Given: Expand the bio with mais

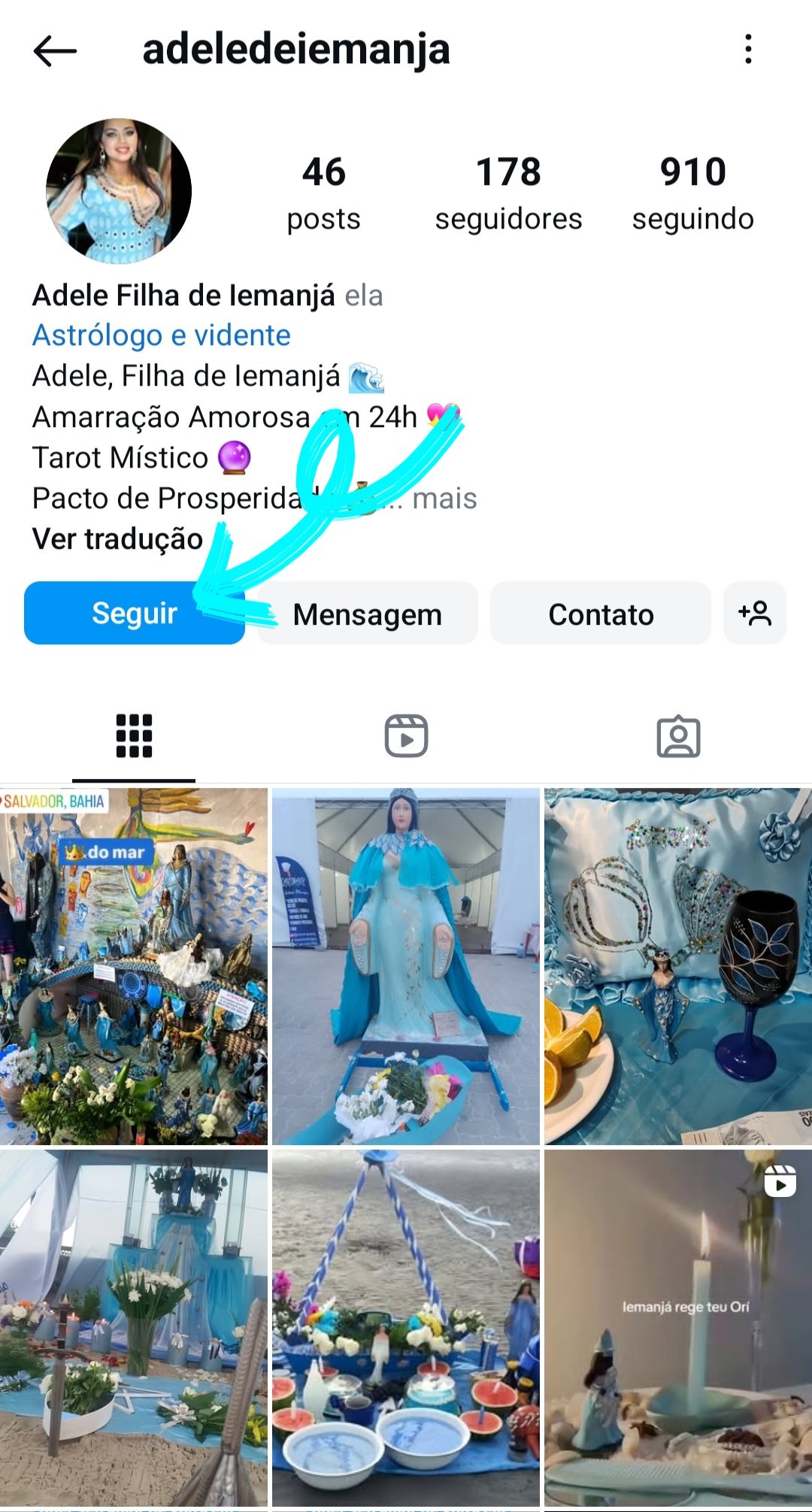Looking at the screenshot, I should [445, 498].
